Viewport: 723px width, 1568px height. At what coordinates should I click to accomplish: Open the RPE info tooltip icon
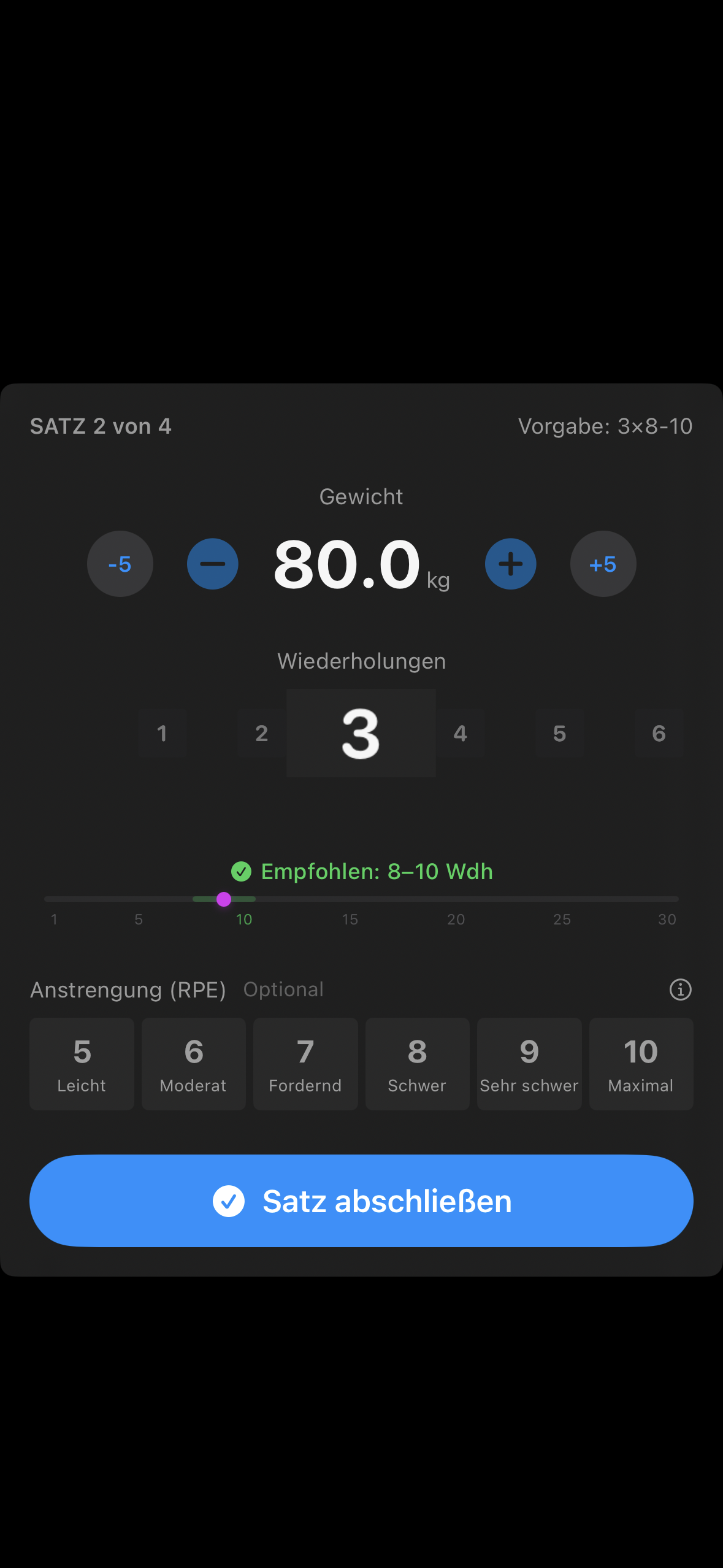click(680, 990)
